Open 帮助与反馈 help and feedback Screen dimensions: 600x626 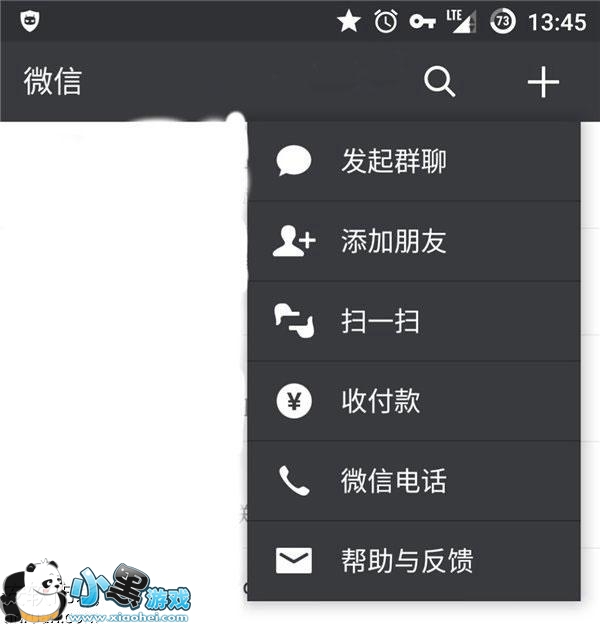pyautogui.click(x=414, y=561)
